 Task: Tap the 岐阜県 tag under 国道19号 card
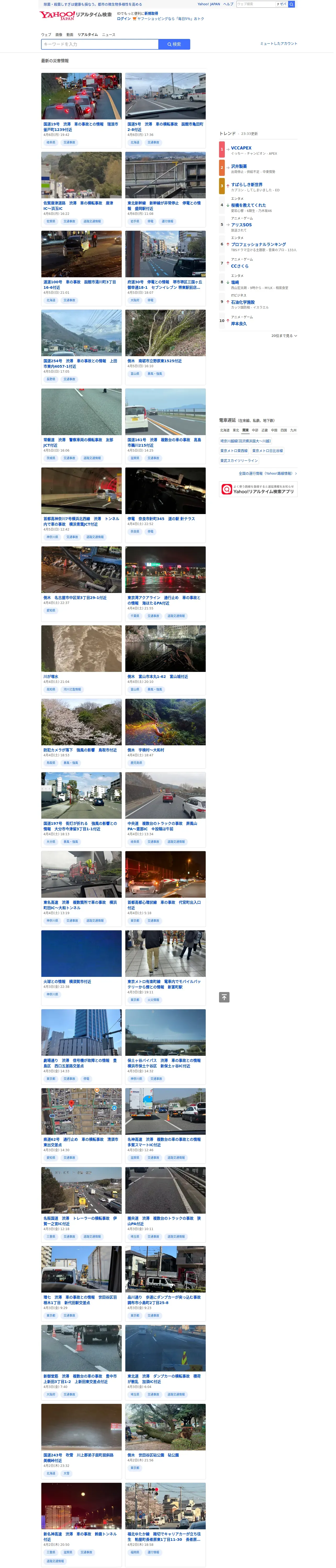tap(51, 142)
